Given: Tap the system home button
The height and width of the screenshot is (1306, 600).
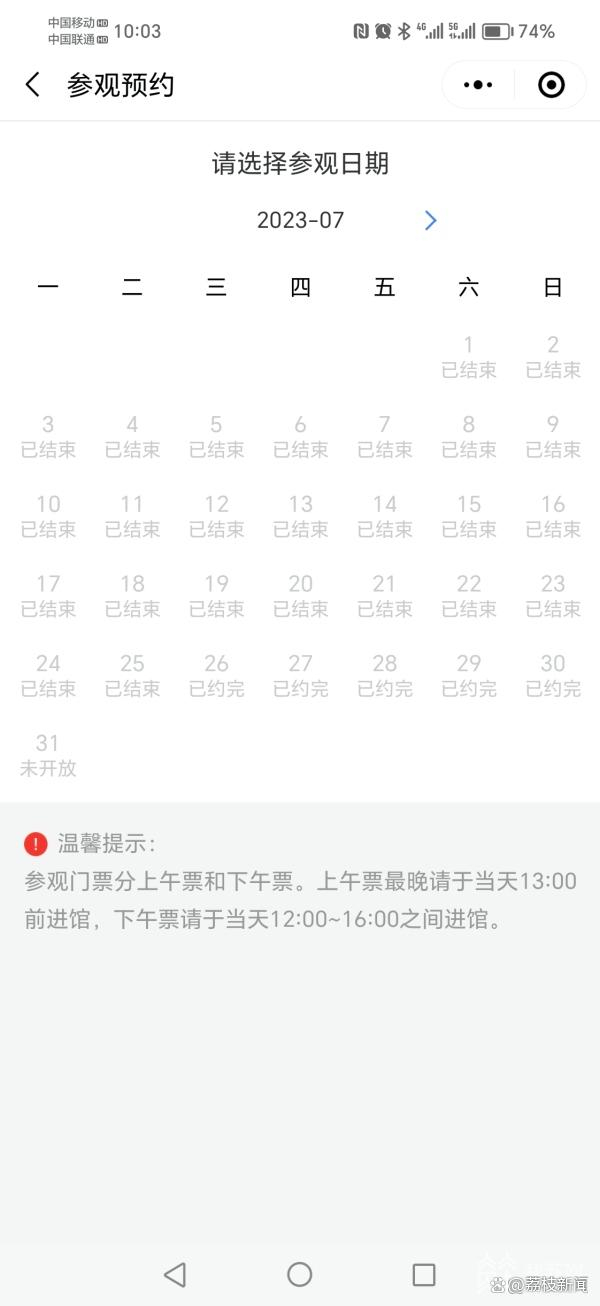Looking at the screenshot, I should click(300, 1273).
